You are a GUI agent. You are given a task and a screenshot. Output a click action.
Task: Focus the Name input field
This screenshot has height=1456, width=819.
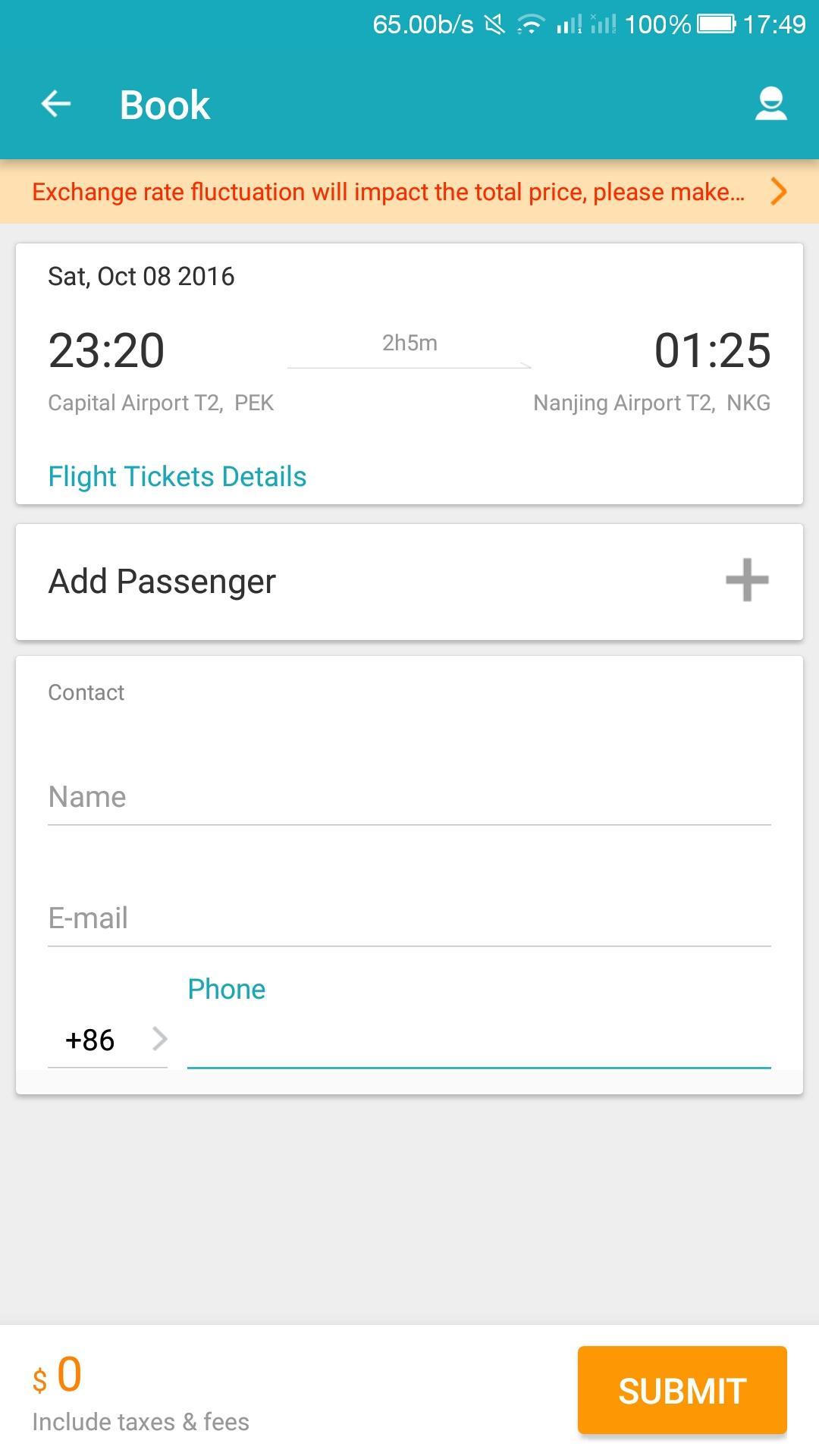(409, 796)
